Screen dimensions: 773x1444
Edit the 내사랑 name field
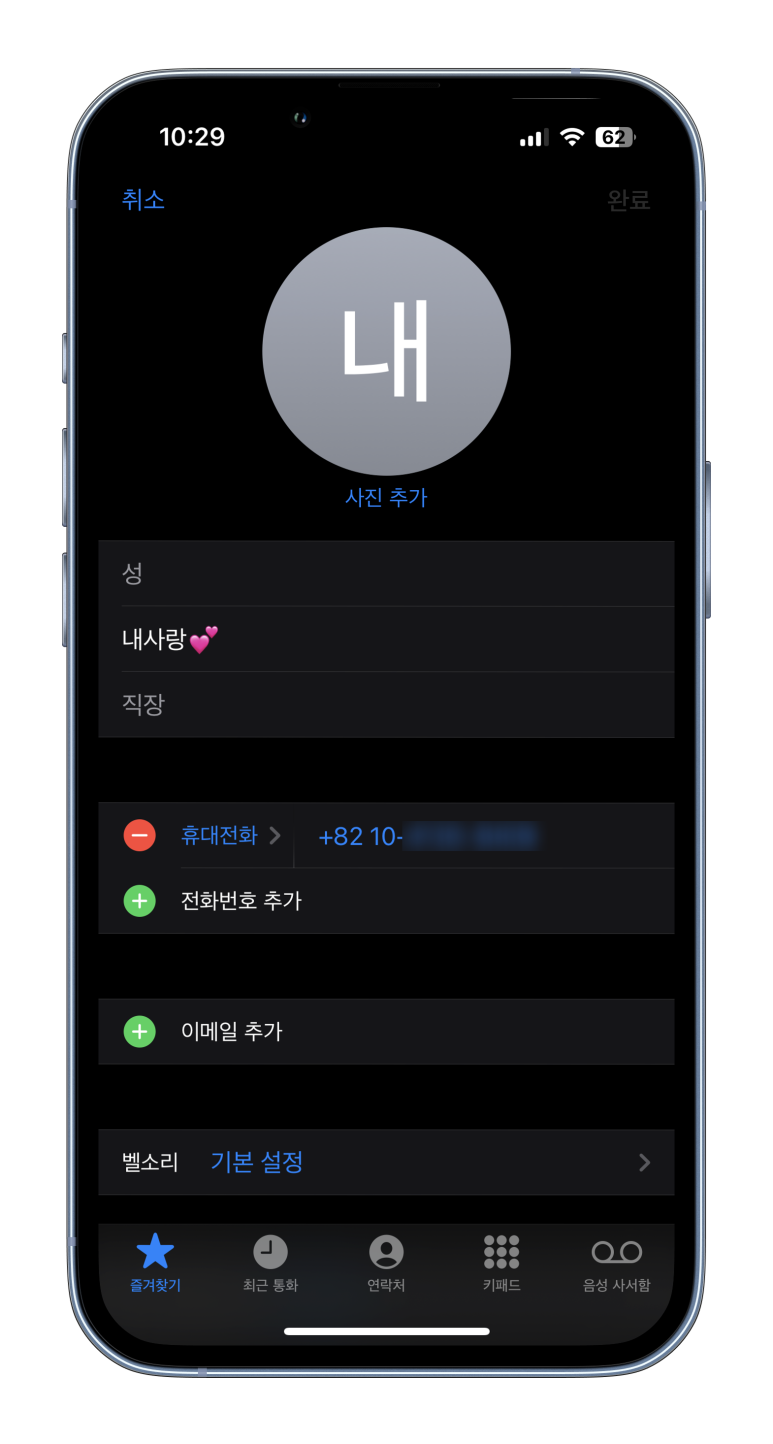386,639
